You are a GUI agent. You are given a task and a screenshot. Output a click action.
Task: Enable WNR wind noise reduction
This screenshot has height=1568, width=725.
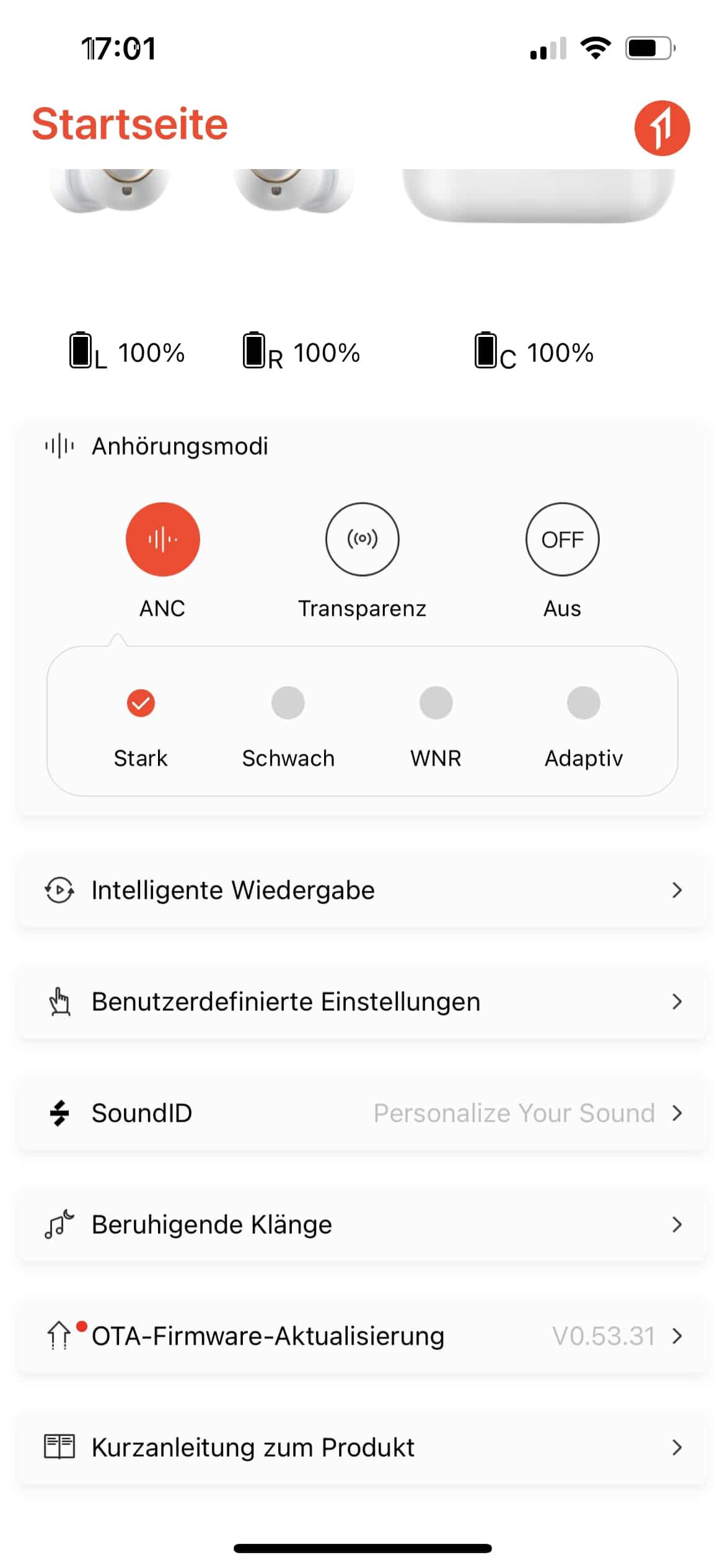[x=436, y=703]
